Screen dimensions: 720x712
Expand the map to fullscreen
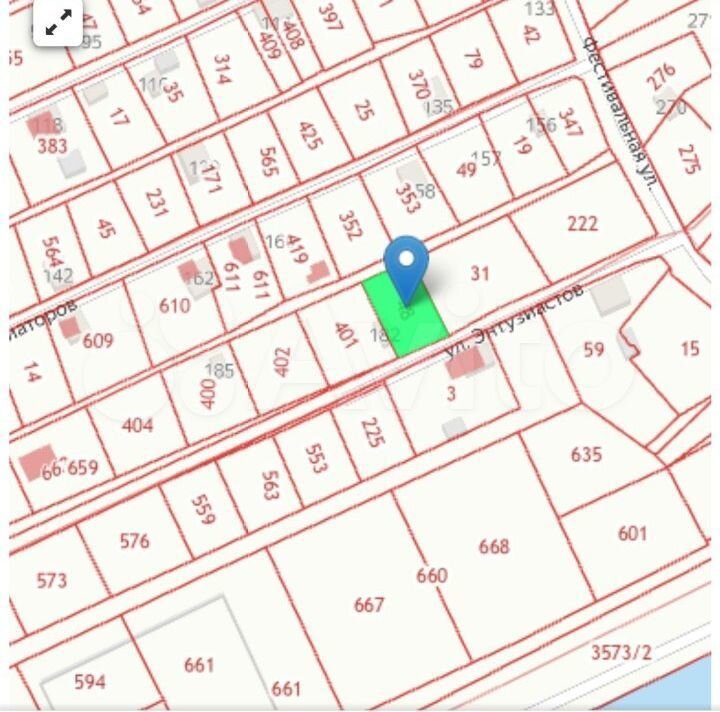coord(58,22)
